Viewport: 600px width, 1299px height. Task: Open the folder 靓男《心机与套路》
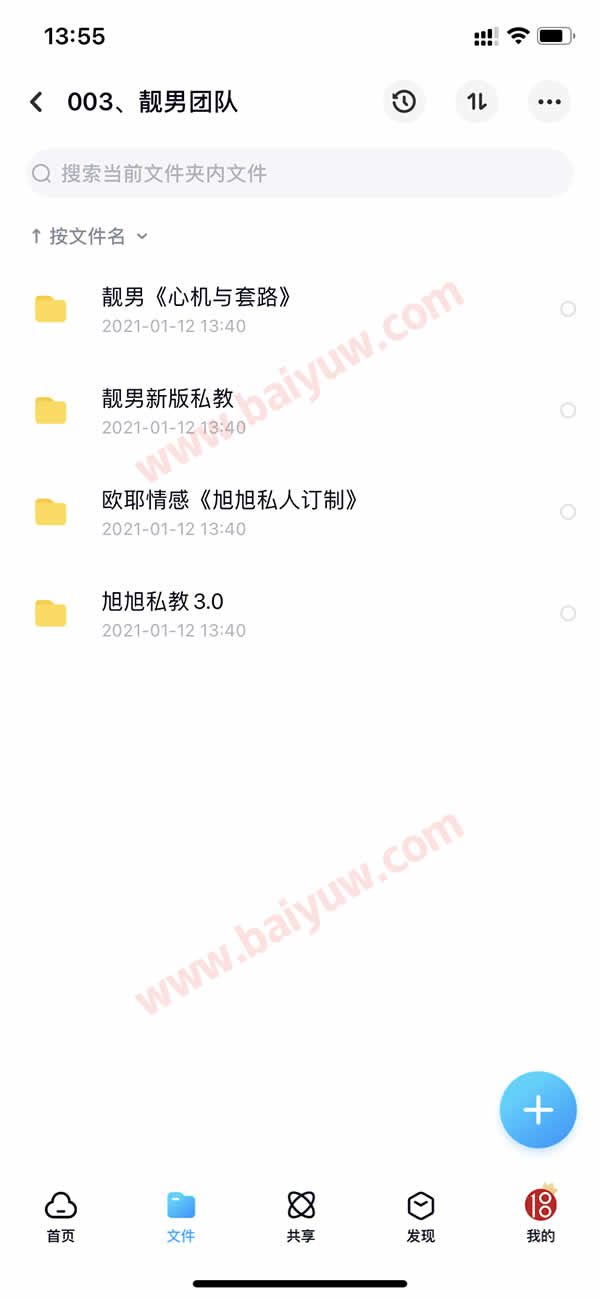[x=300, y=309]
